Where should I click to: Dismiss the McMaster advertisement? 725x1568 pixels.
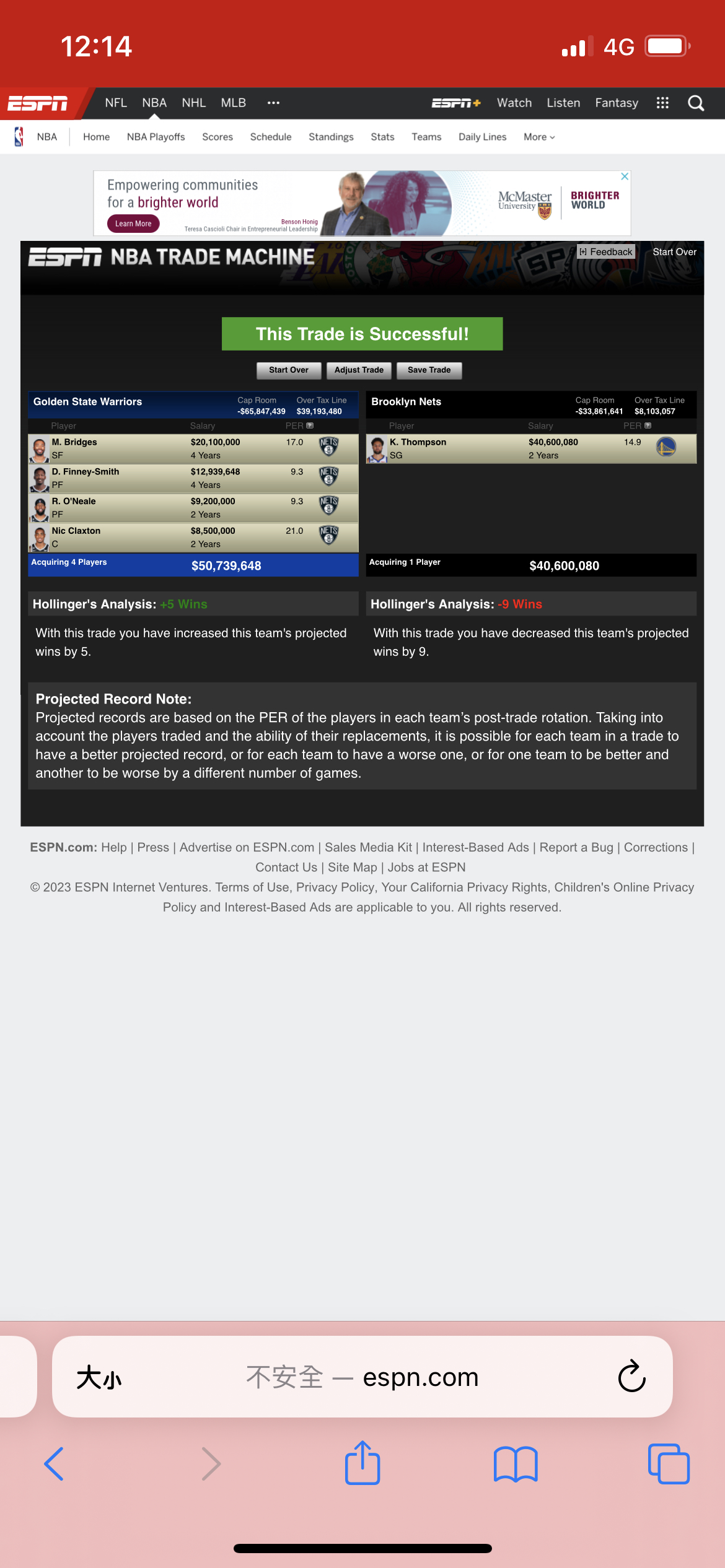[x=625, y=176]
